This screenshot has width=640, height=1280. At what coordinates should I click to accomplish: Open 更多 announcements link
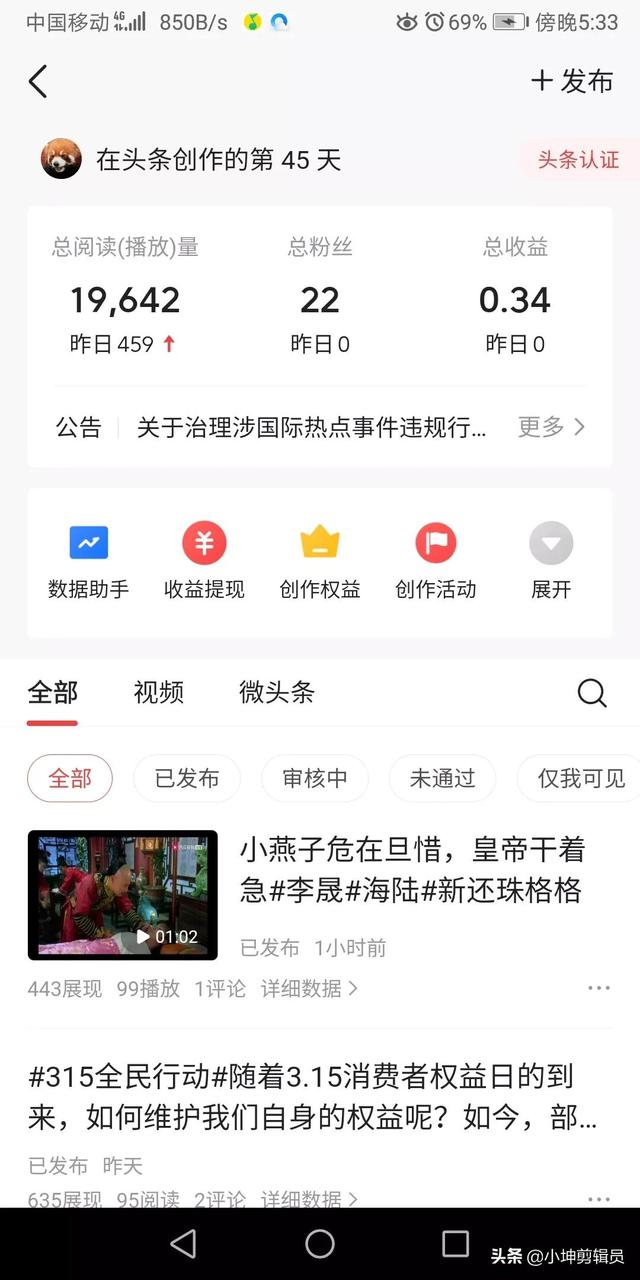551,427
